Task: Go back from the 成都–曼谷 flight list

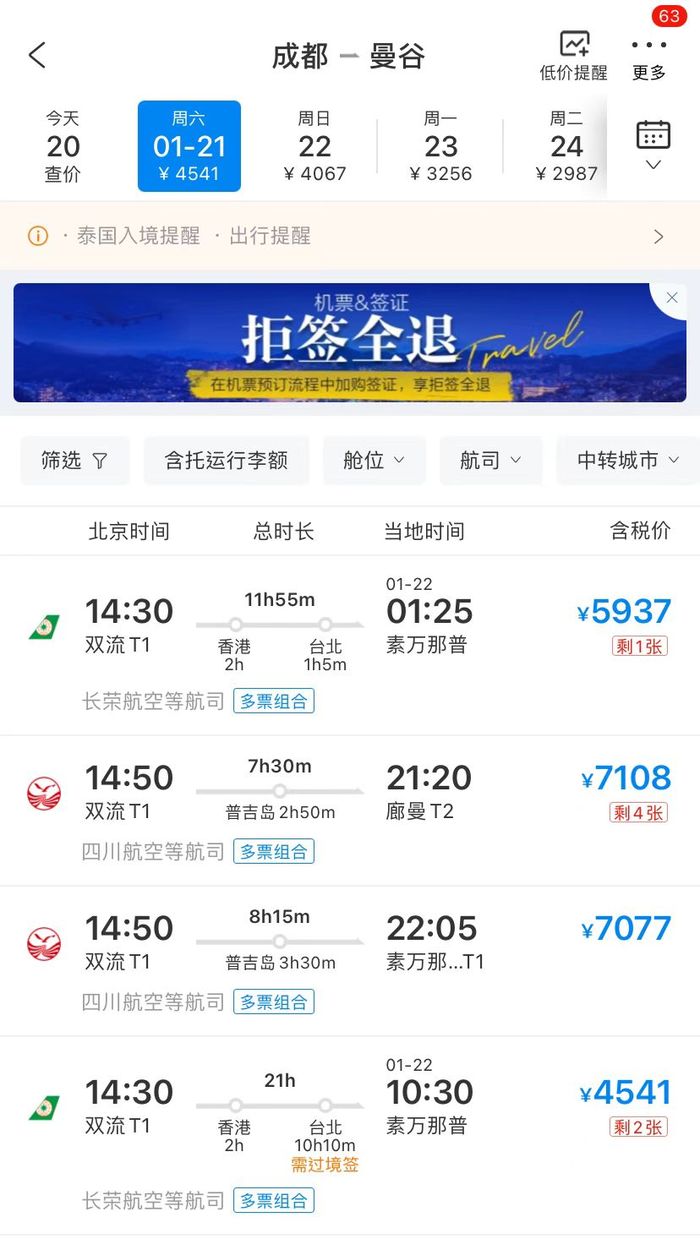Action: [37, 55]
